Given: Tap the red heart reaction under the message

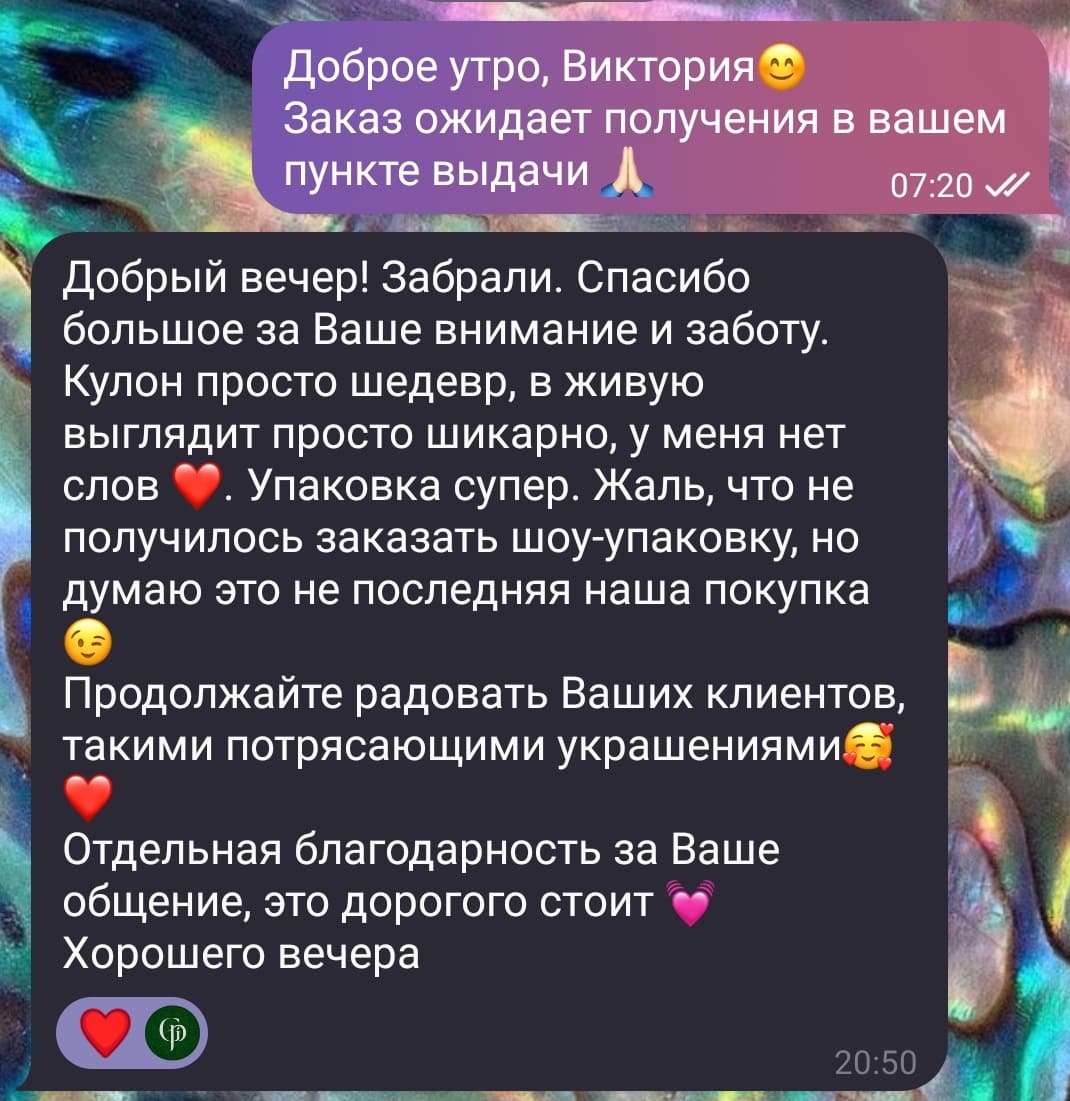Looking at the screenshot, I should click(x=107, y=1033).
